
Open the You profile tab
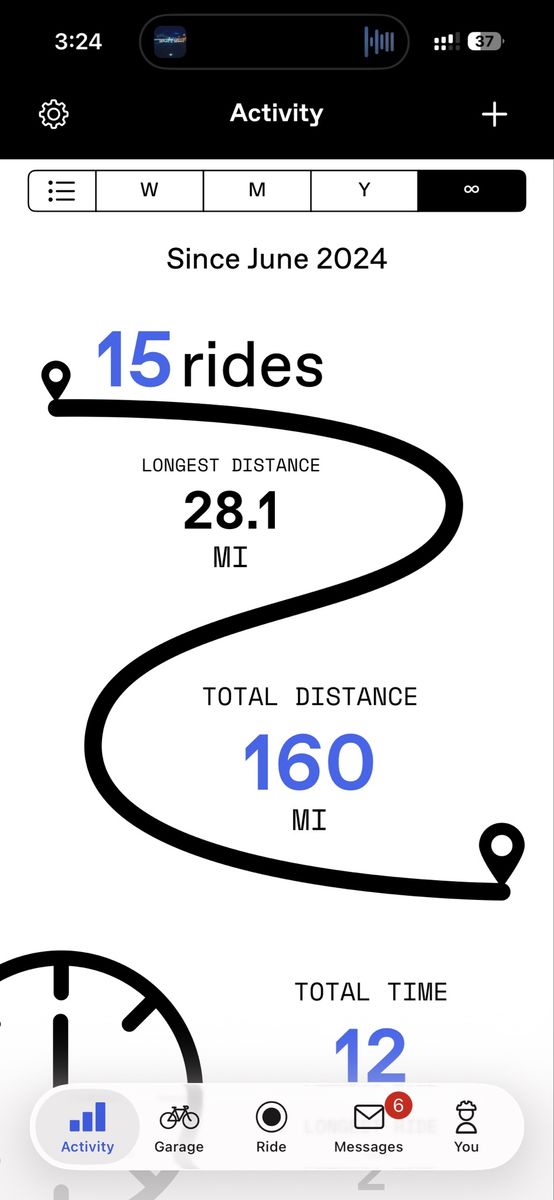click(466, 1125)
